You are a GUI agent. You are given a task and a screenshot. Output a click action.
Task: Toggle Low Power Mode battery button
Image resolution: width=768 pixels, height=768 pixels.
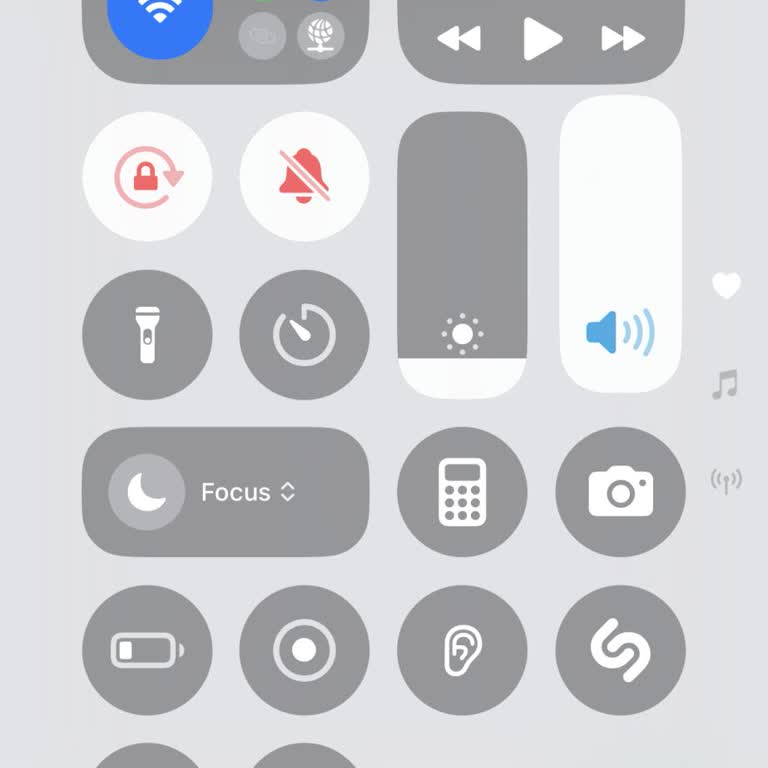tap(147, 650)
